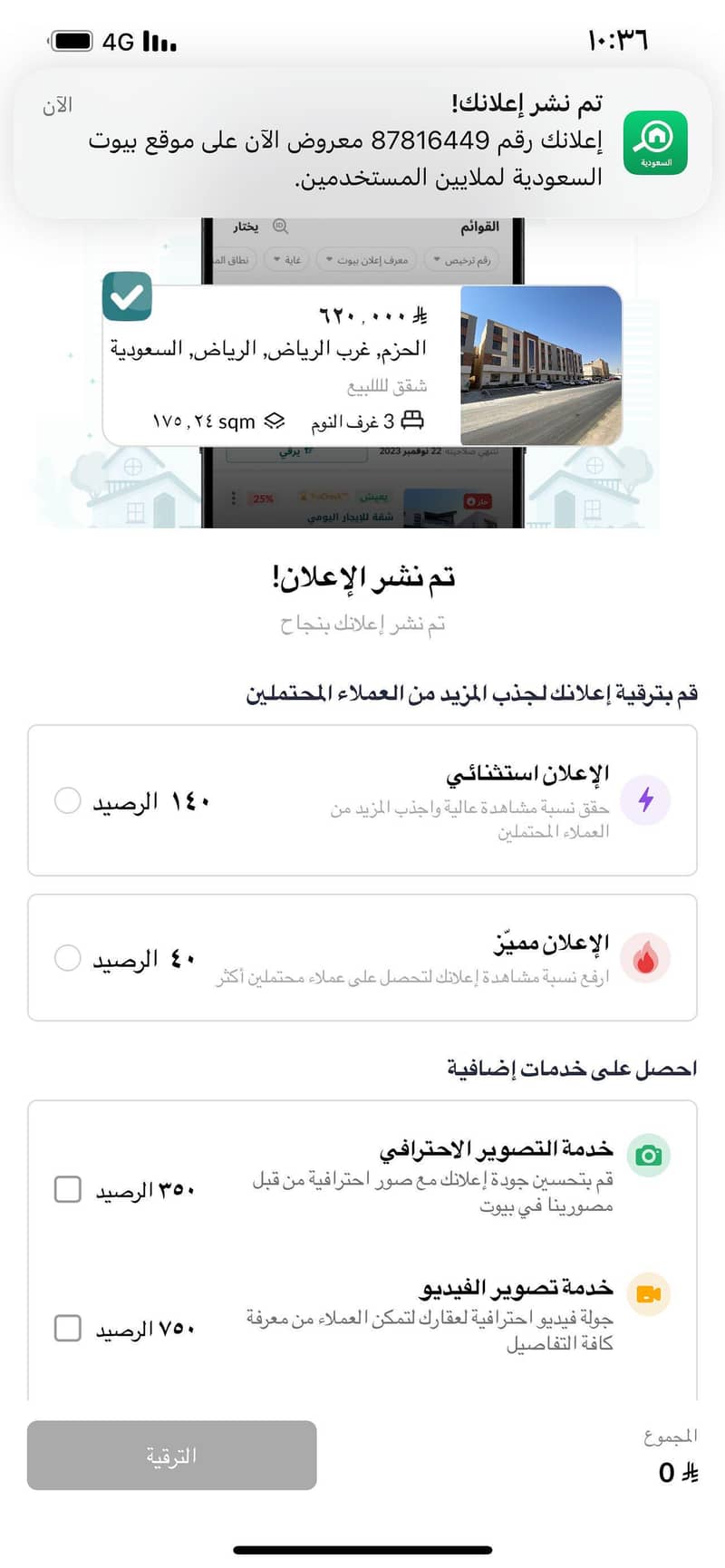
Task: Tap the الترقية upgrade button
Action: pos(172,1455)
